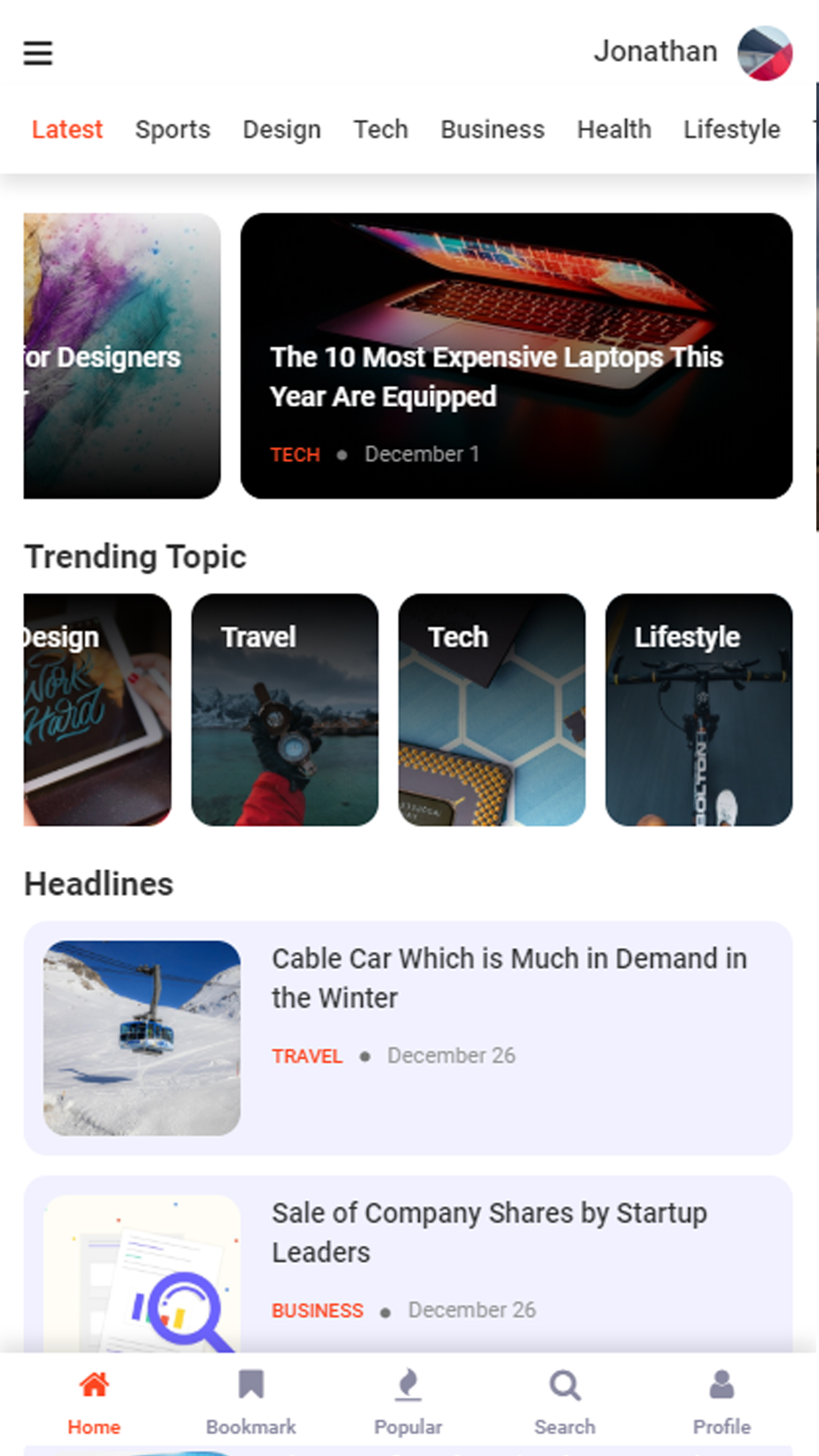Open the Tech trending topic tile

coord(491,710)
